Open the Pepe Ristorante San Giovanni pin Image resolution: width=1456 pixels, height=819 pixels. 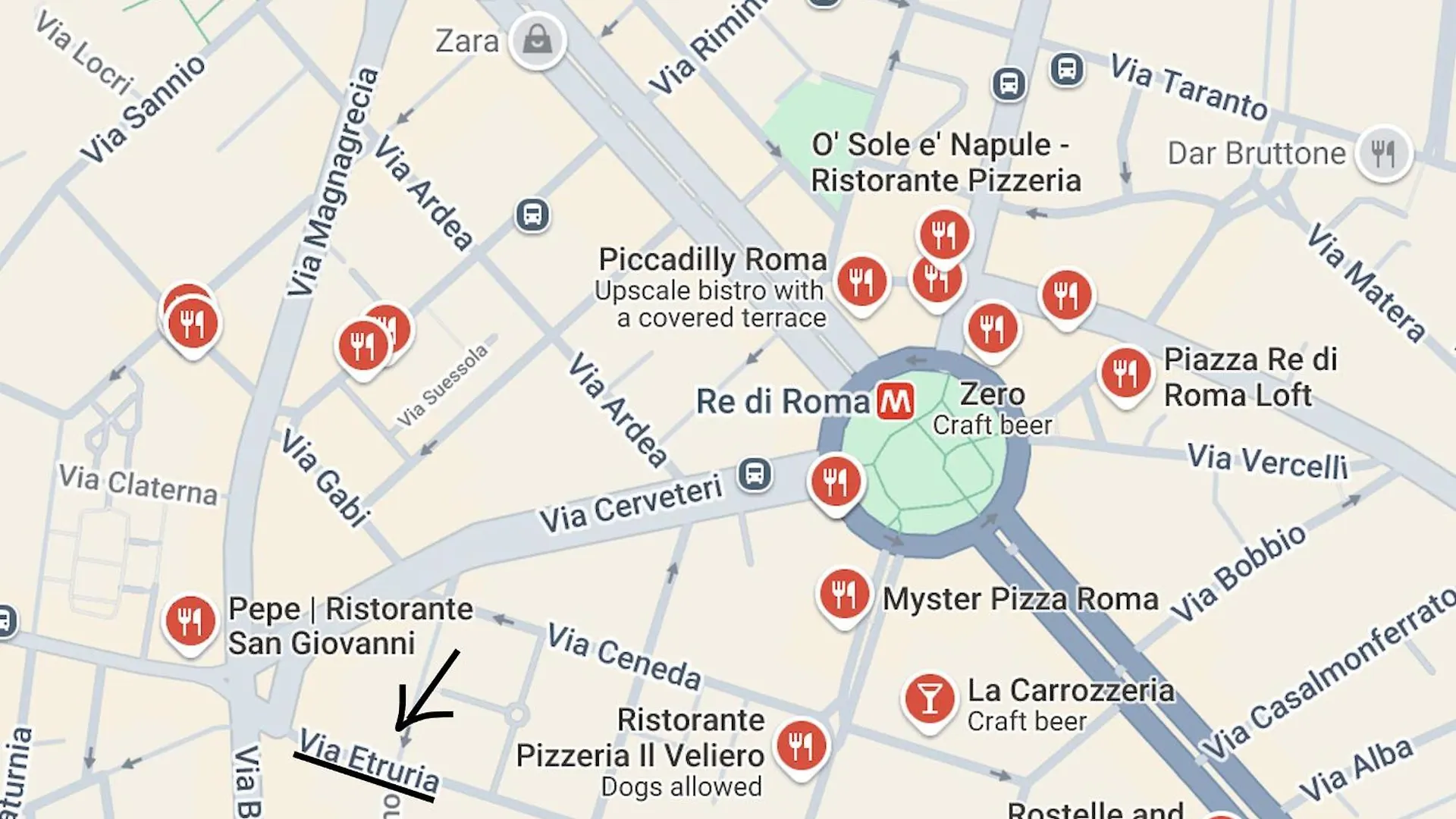pyautogui.click(x=190, y=621)
